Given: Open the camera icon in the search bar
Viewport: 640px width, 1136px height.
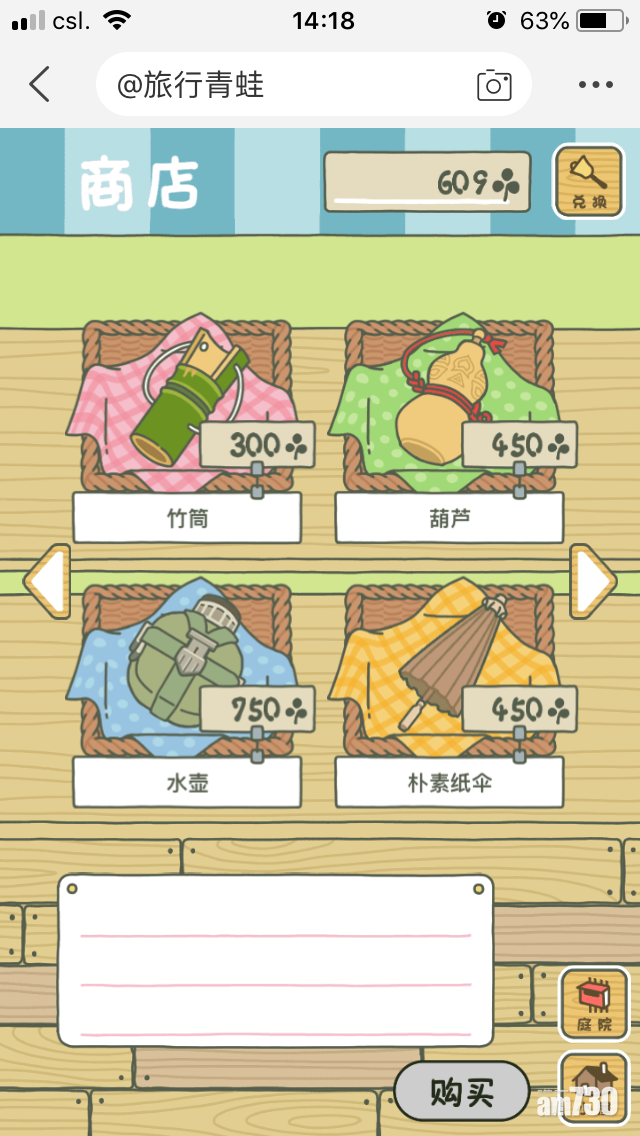Looking at the screenshot, I should (494, 85).
